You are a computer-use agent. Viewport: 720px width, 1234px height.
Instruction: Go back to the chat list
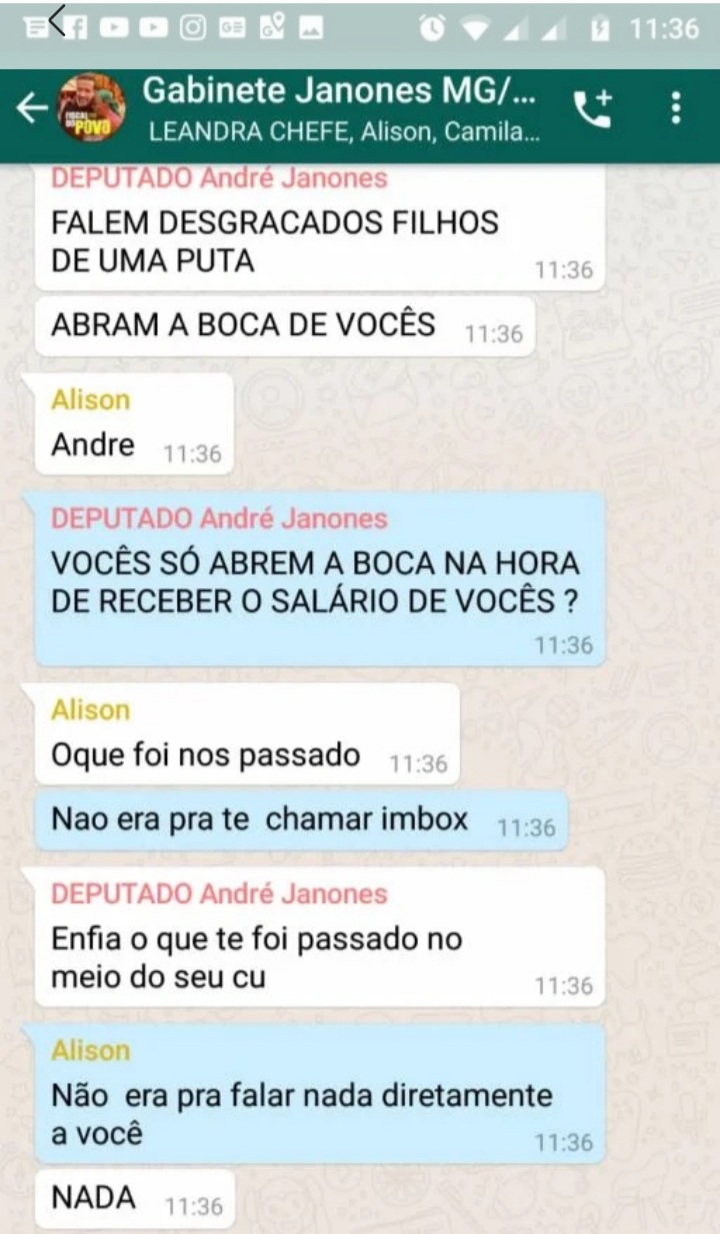click(x=32, y=110)
